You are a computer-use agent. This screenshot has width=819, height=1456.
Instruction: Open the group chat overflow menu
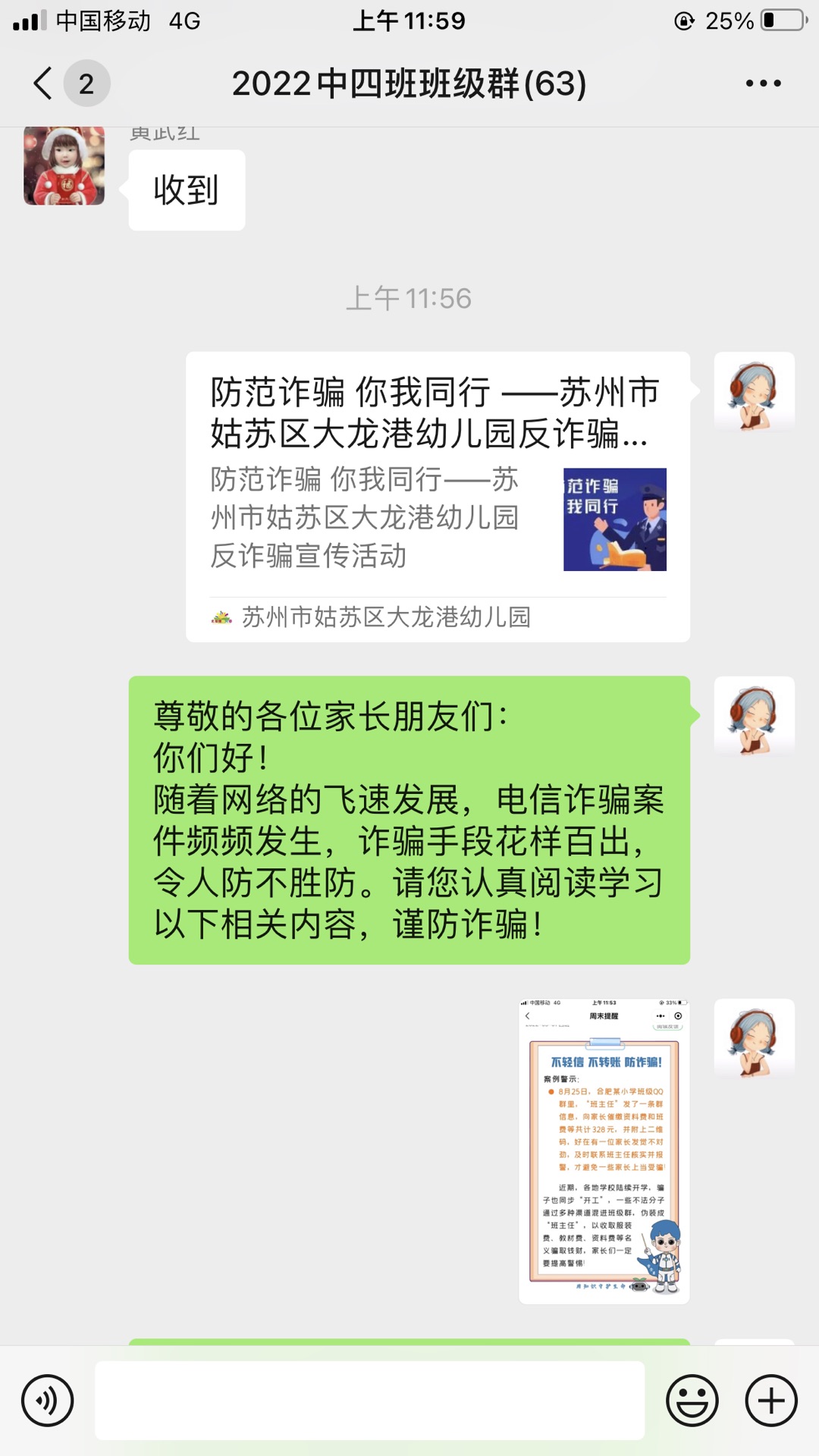(763, 83)
